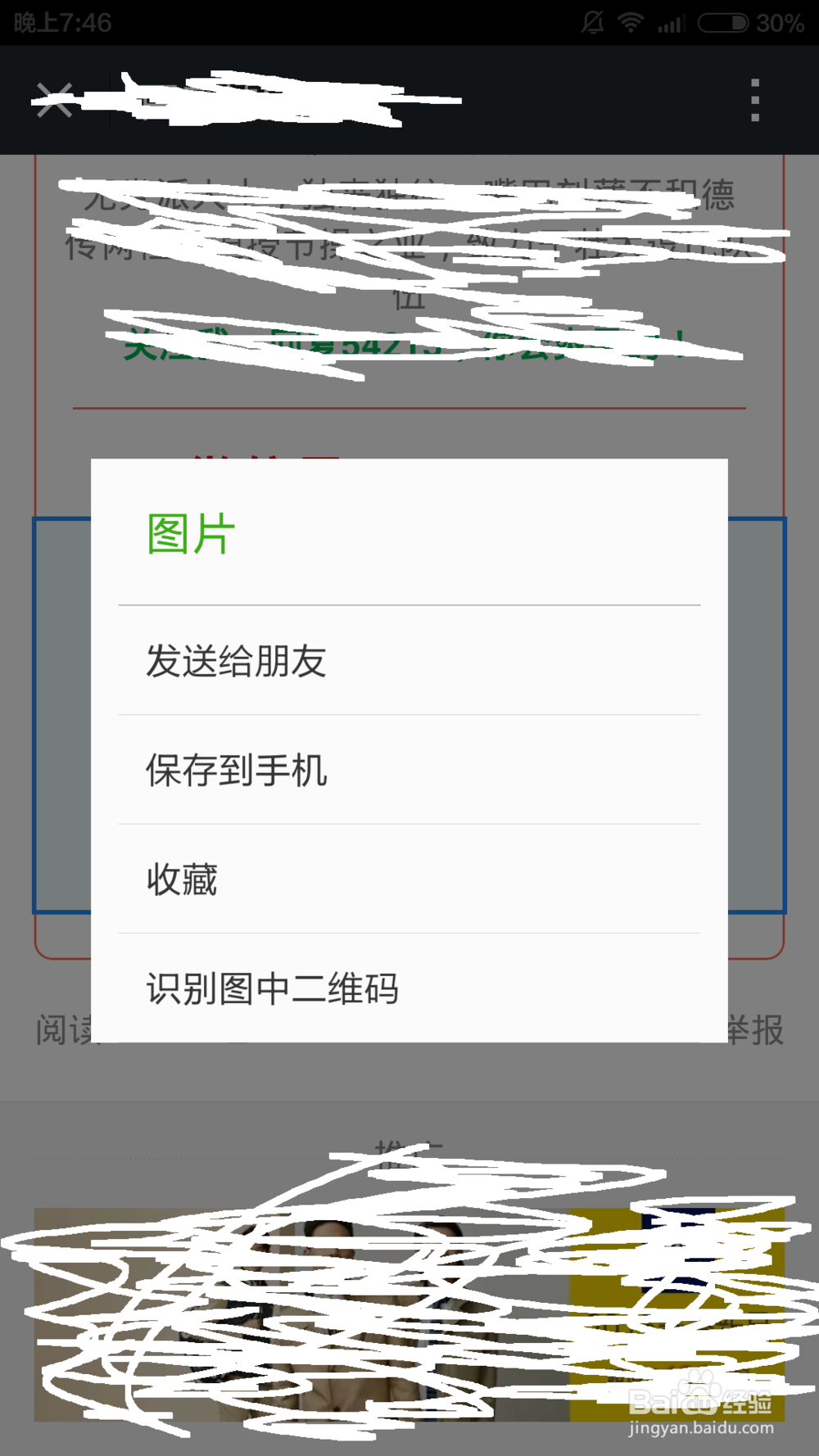Viewport: 819px width, 1456px height.
Task: Tap the X to close the article
Action: (54, 100)
